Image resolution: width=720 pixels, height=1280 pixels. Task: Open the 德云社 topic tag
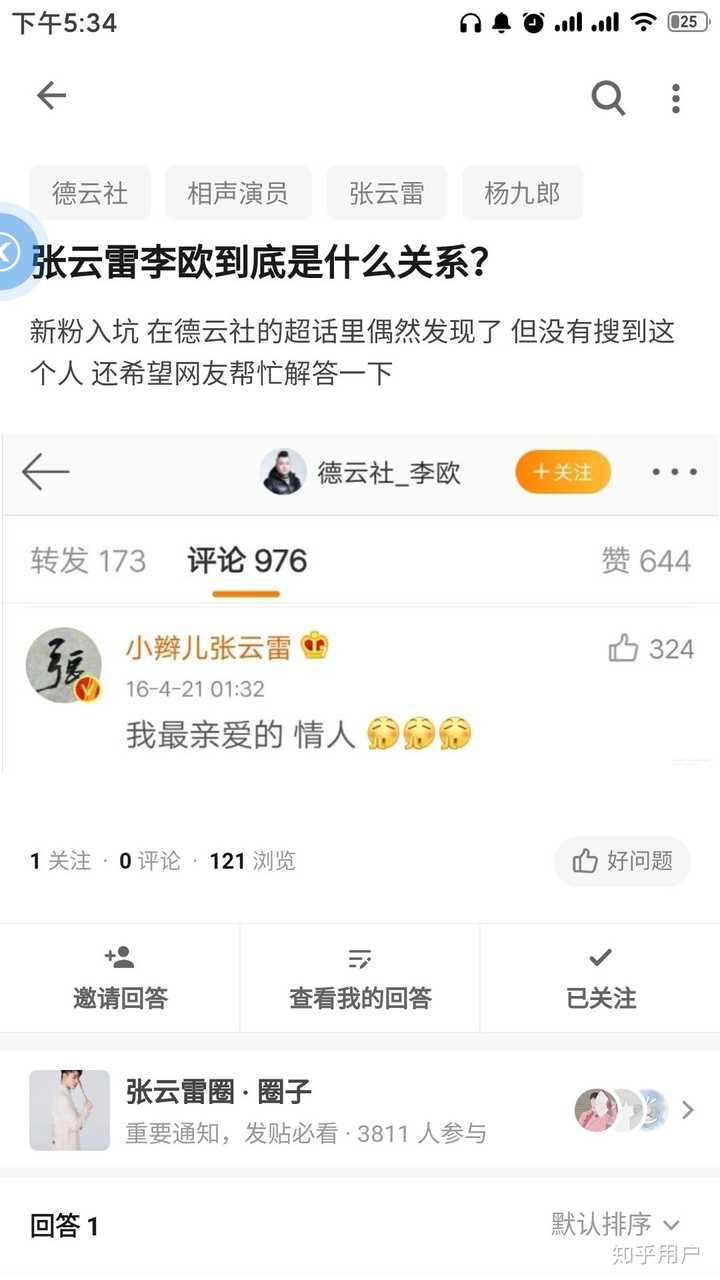tap(90, 193)
